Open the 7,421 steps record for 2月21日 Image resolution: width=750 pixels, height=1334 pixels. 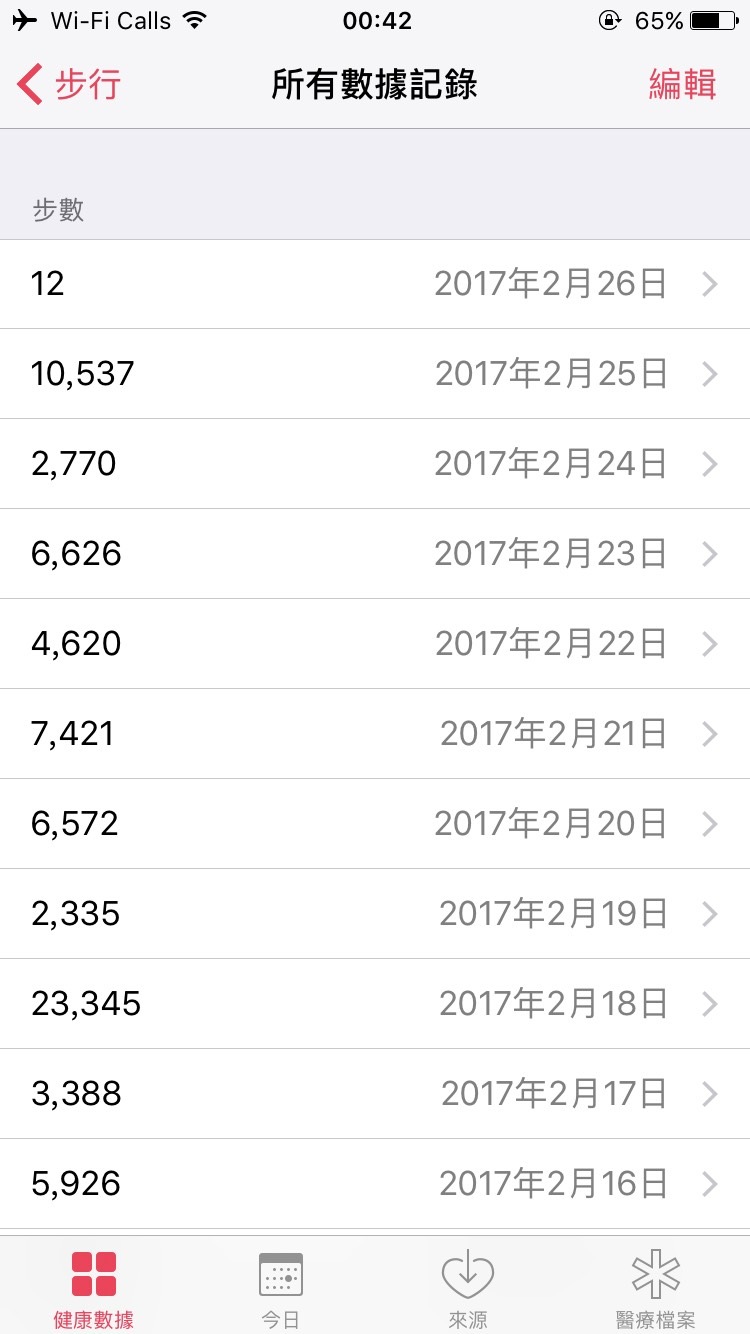click(375, 734)
